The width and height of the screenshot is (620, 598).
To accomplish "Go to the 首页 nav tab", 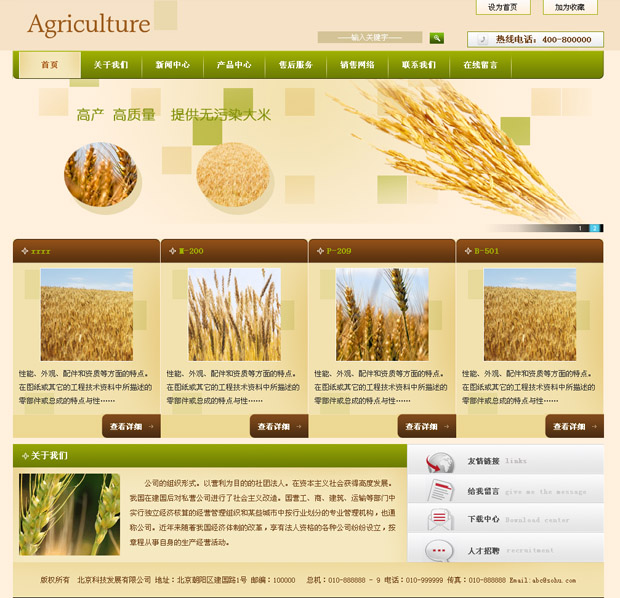I will coord(49,65).
